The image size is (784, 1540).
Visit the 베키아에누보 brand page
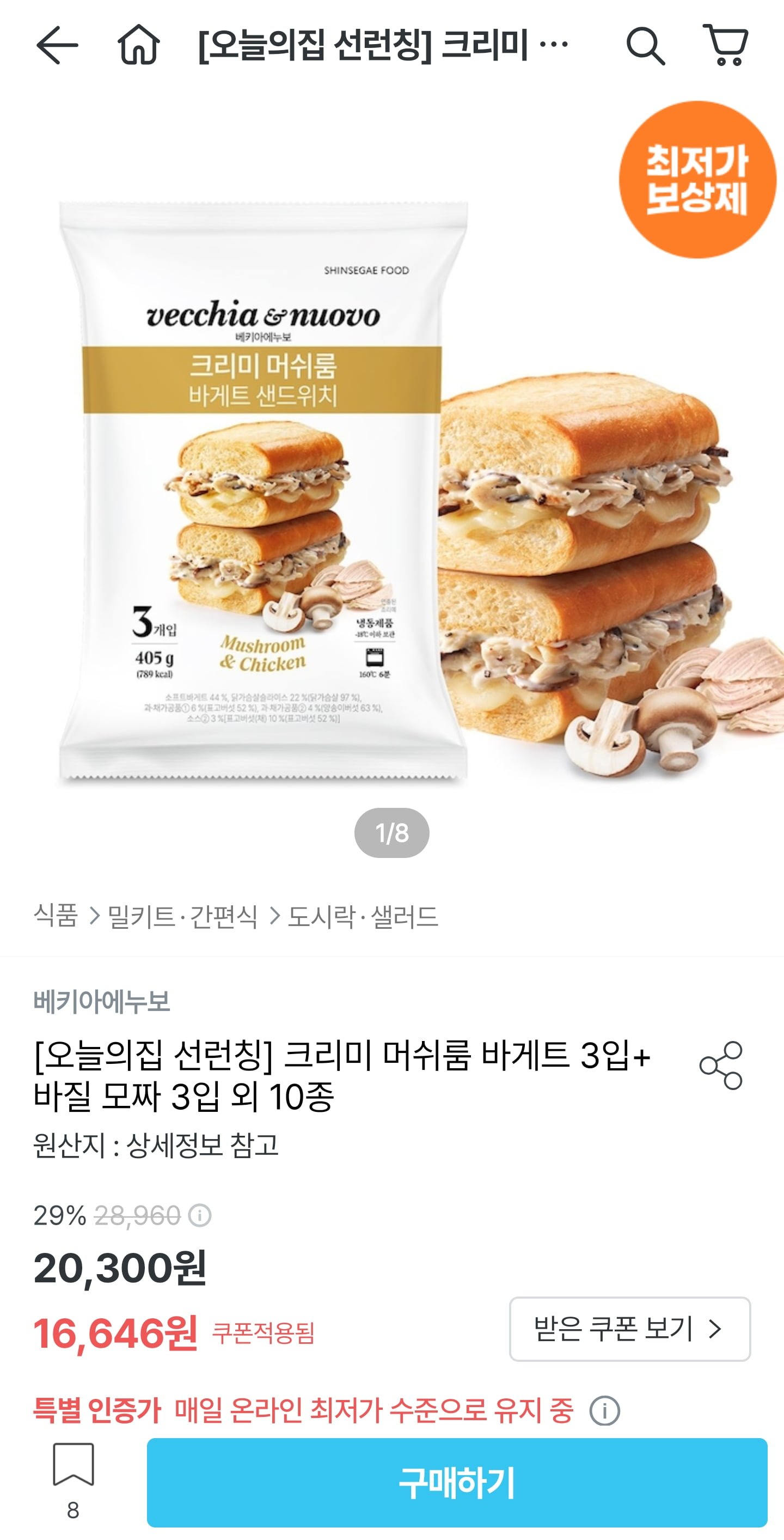pyautogui.click(x=102, y=1001)
